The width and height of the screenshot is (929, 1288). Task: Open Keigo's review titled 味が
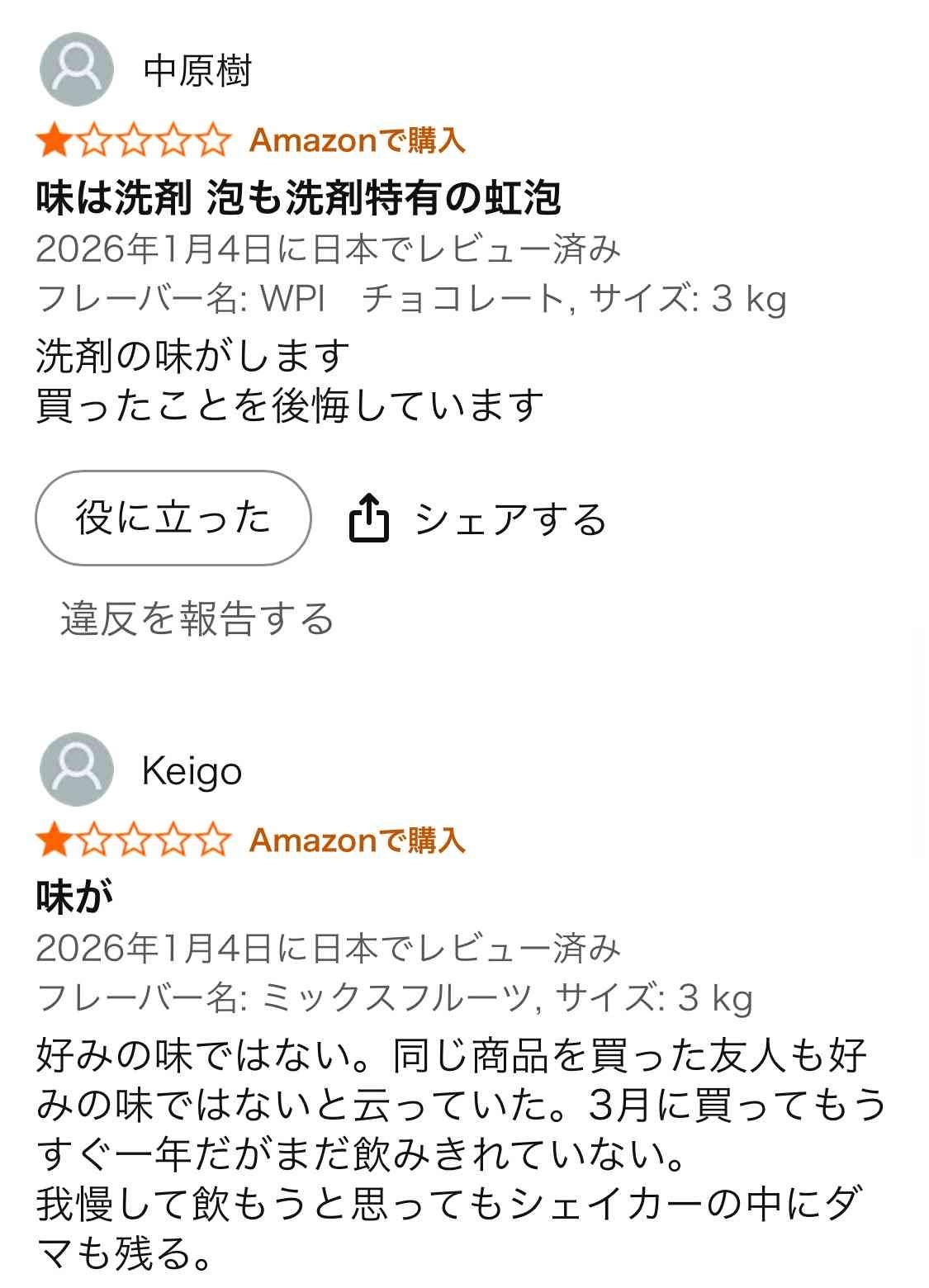74,897
